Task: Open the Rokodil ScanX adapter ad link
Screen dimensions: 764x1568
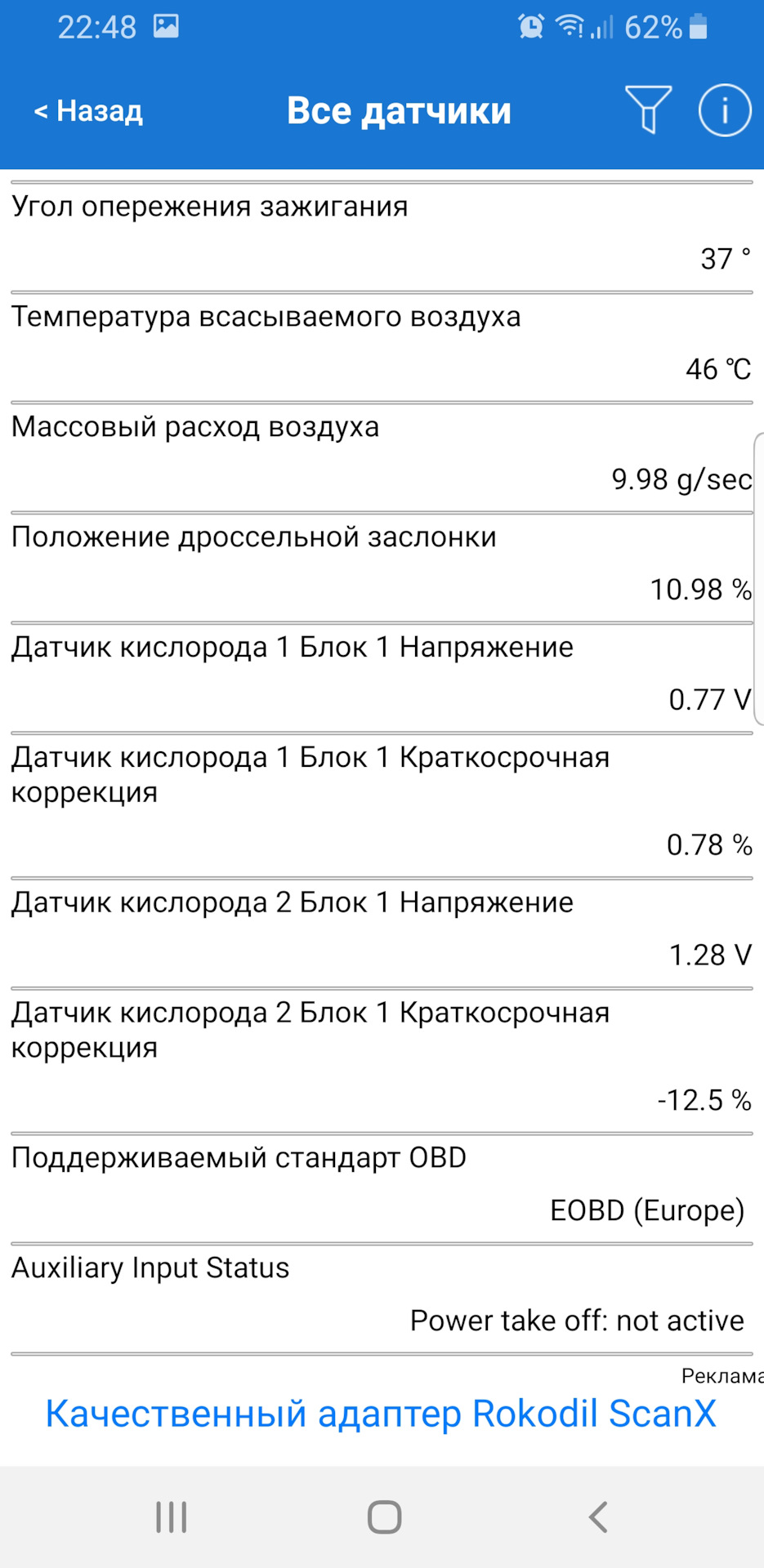Action: pos(381,1414)
